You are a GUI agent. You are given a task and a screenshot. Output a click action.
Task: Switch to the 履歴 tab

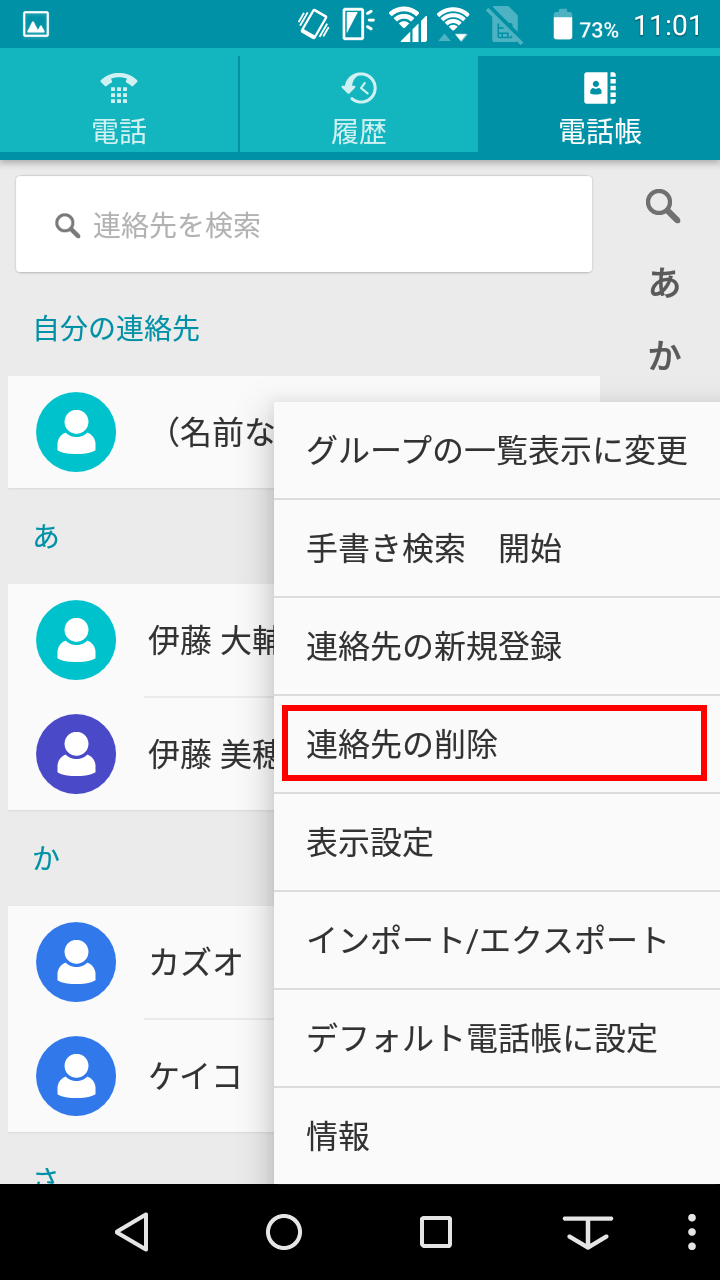(359, 106)
